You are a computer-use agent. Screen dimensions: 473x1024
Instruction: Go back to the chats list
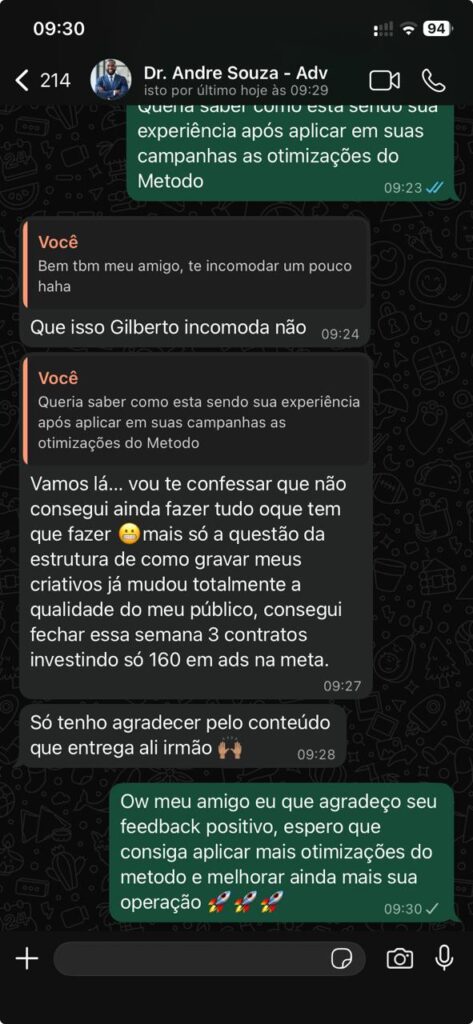[40, 80]
